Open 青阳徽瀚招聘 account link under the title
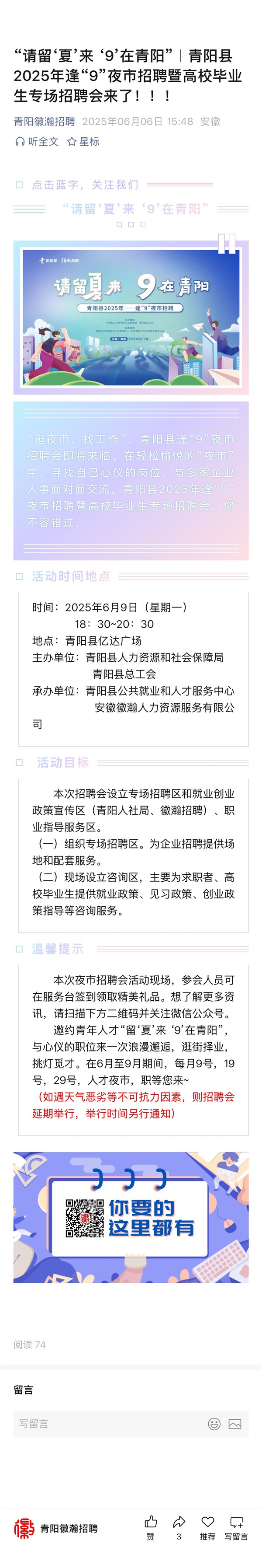The width and height of the screenshot is (262, 1568). 45,122
